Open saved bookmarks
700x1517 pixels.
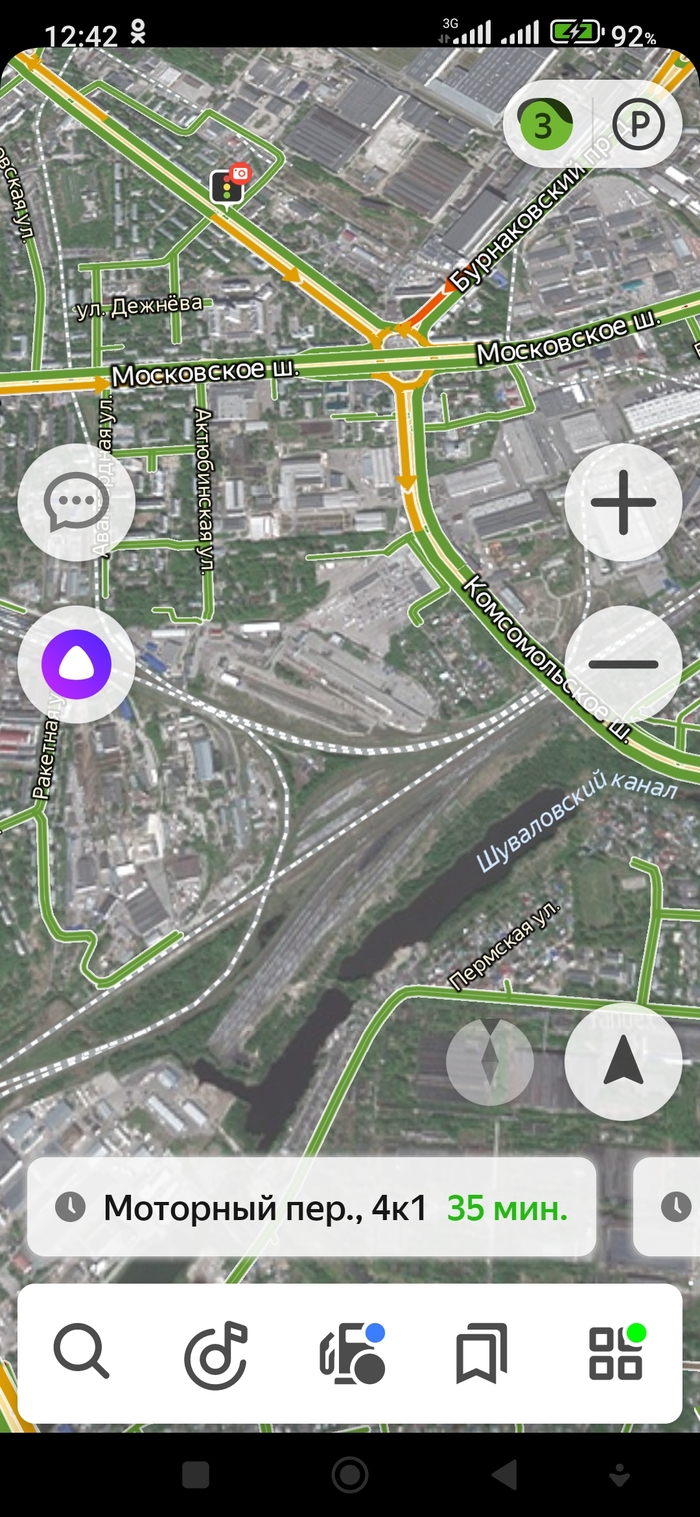pos(482,1353)
